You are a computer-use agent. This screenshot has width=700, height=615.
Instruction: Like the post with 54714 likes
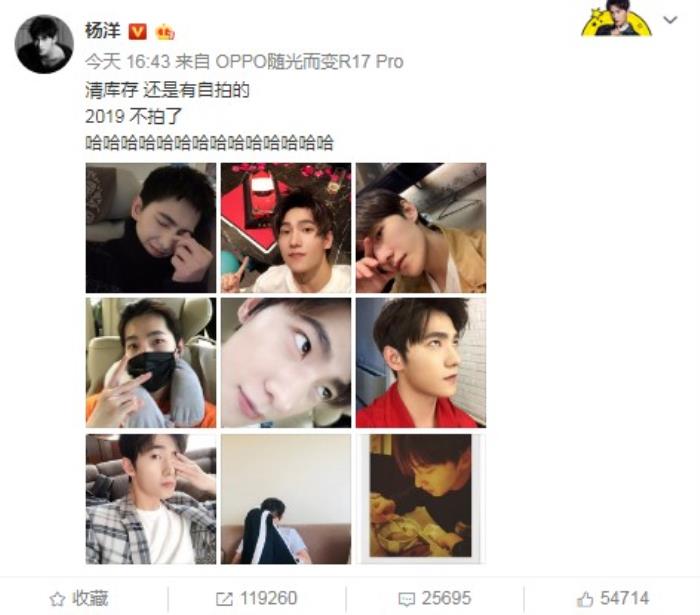point(612,598)
